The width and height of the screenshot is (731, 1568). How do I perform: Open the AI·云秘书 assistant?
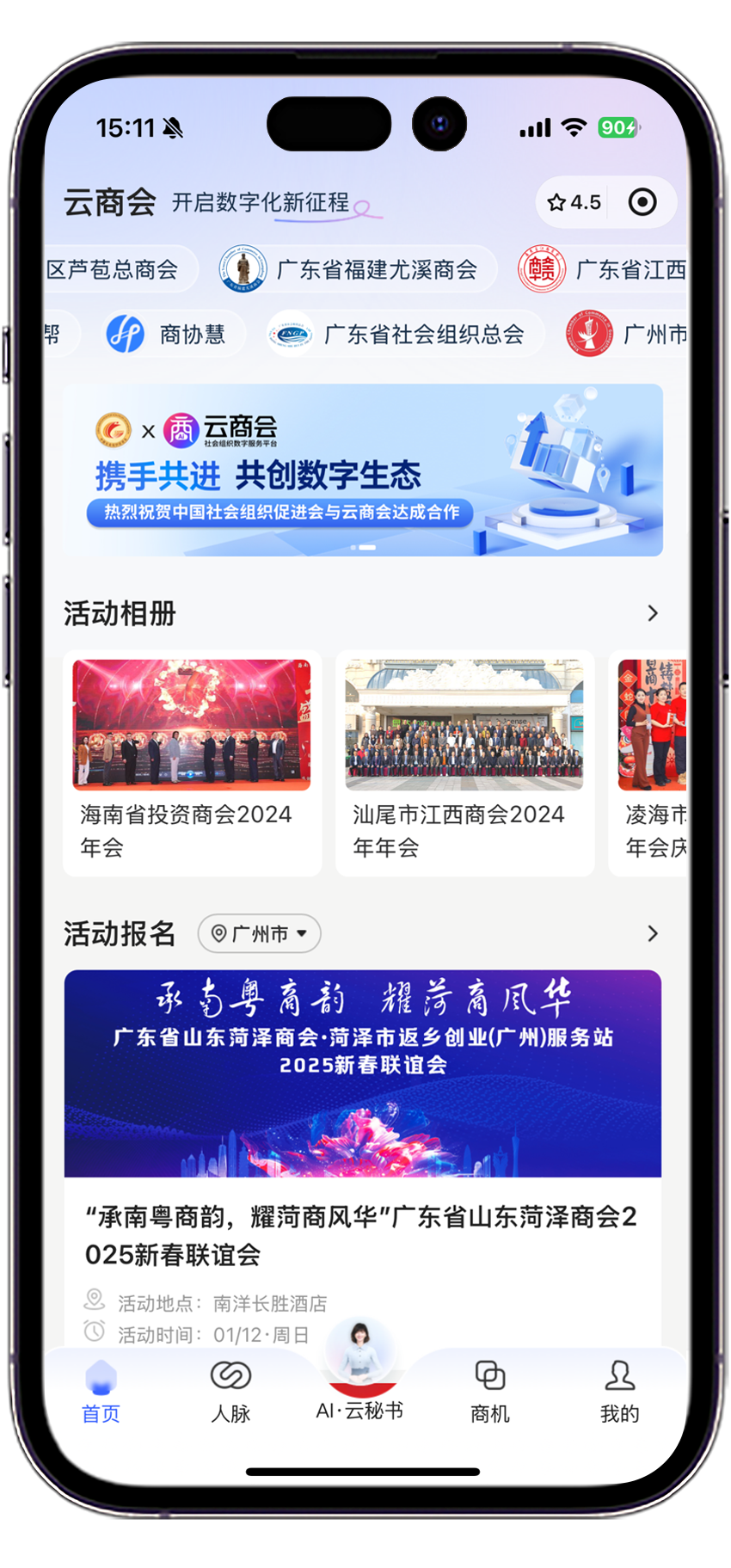pos(359,1376)
